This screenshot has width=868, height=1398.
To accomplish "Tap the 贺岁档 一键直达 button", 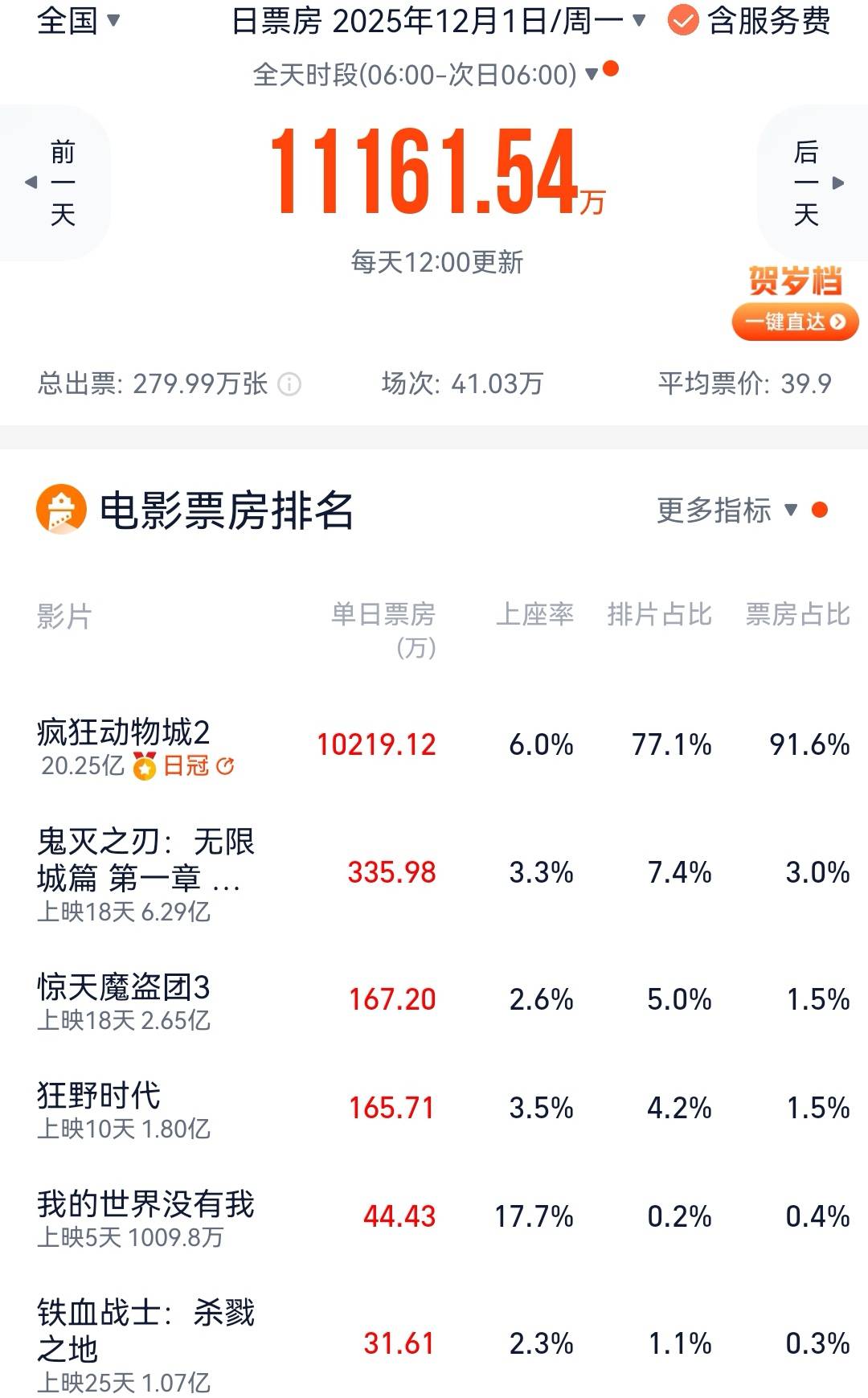I will click(x=795, y=322).
